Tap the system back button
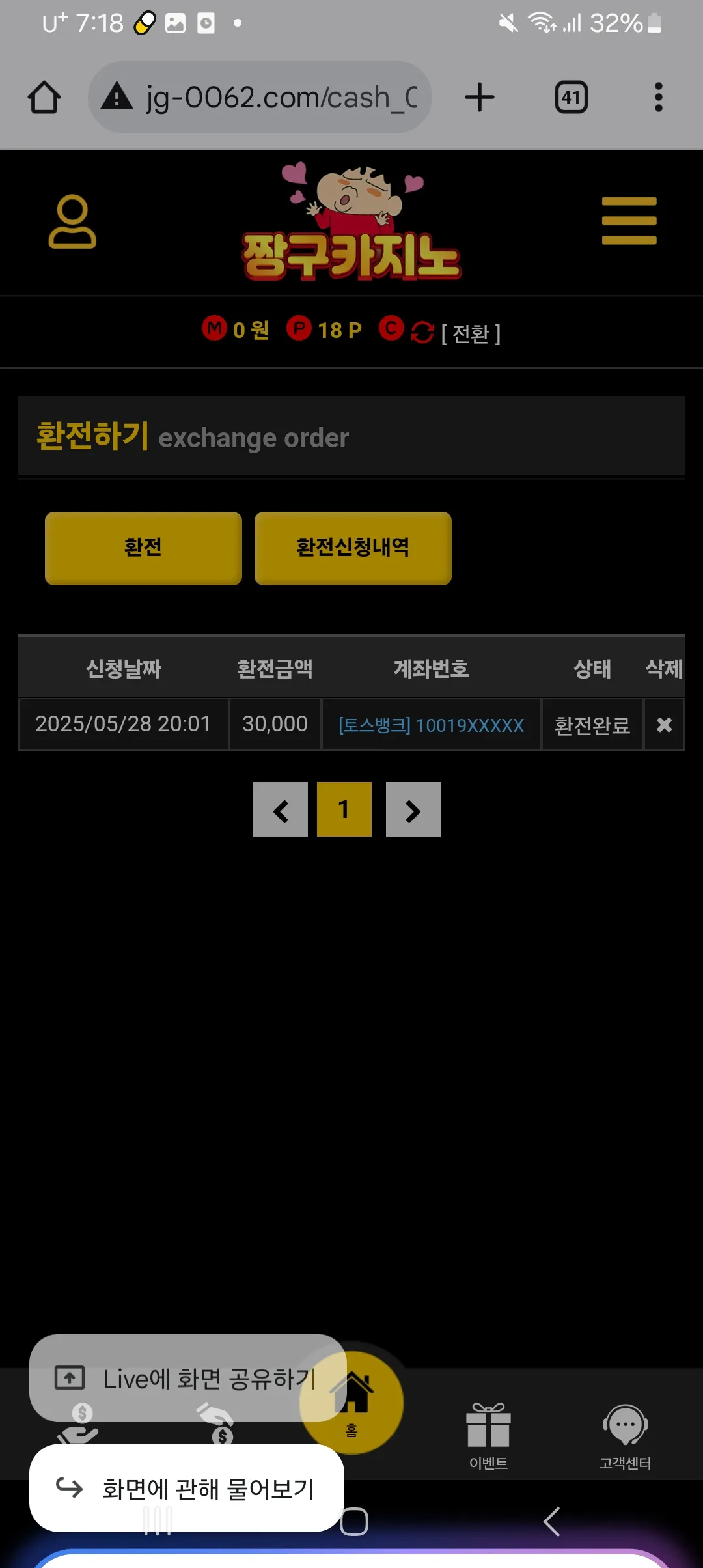This screenshot has height=1568, width=703. pos(551,1522)
